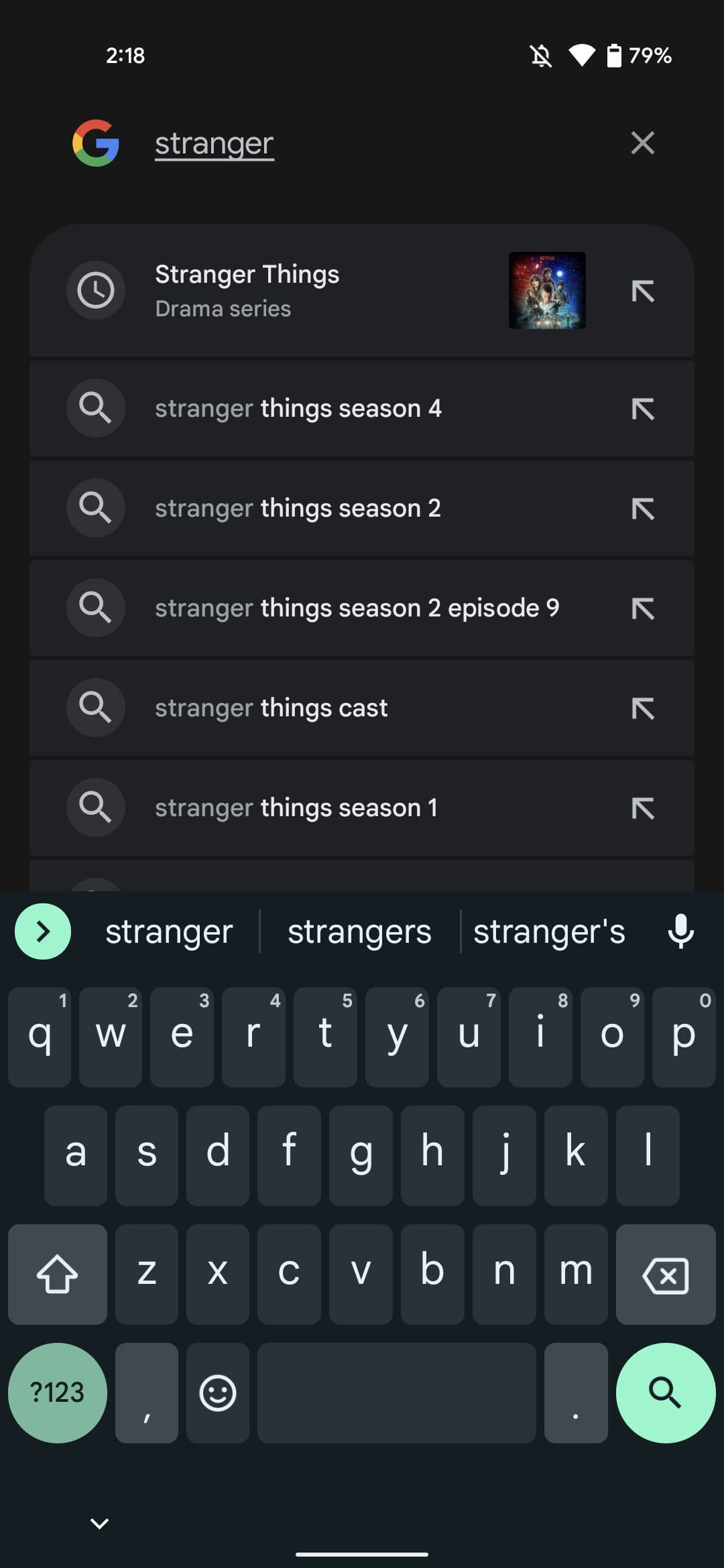Select "stranger things season 1" suggestion
Image resolution: width=724 pixels, height=1568 pixels.
296,807
